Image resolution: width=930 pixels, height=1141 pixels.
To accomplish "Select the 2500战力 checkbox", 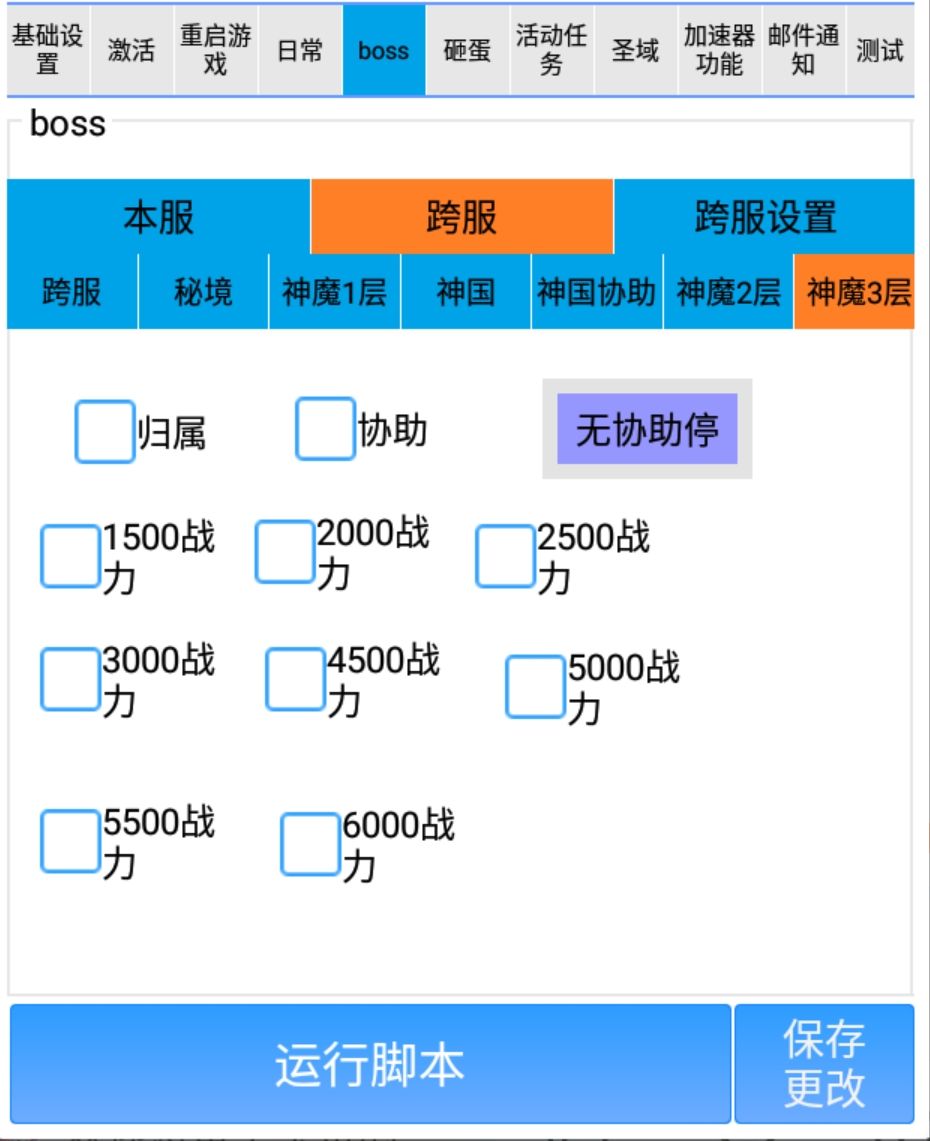I will (505, 556).
